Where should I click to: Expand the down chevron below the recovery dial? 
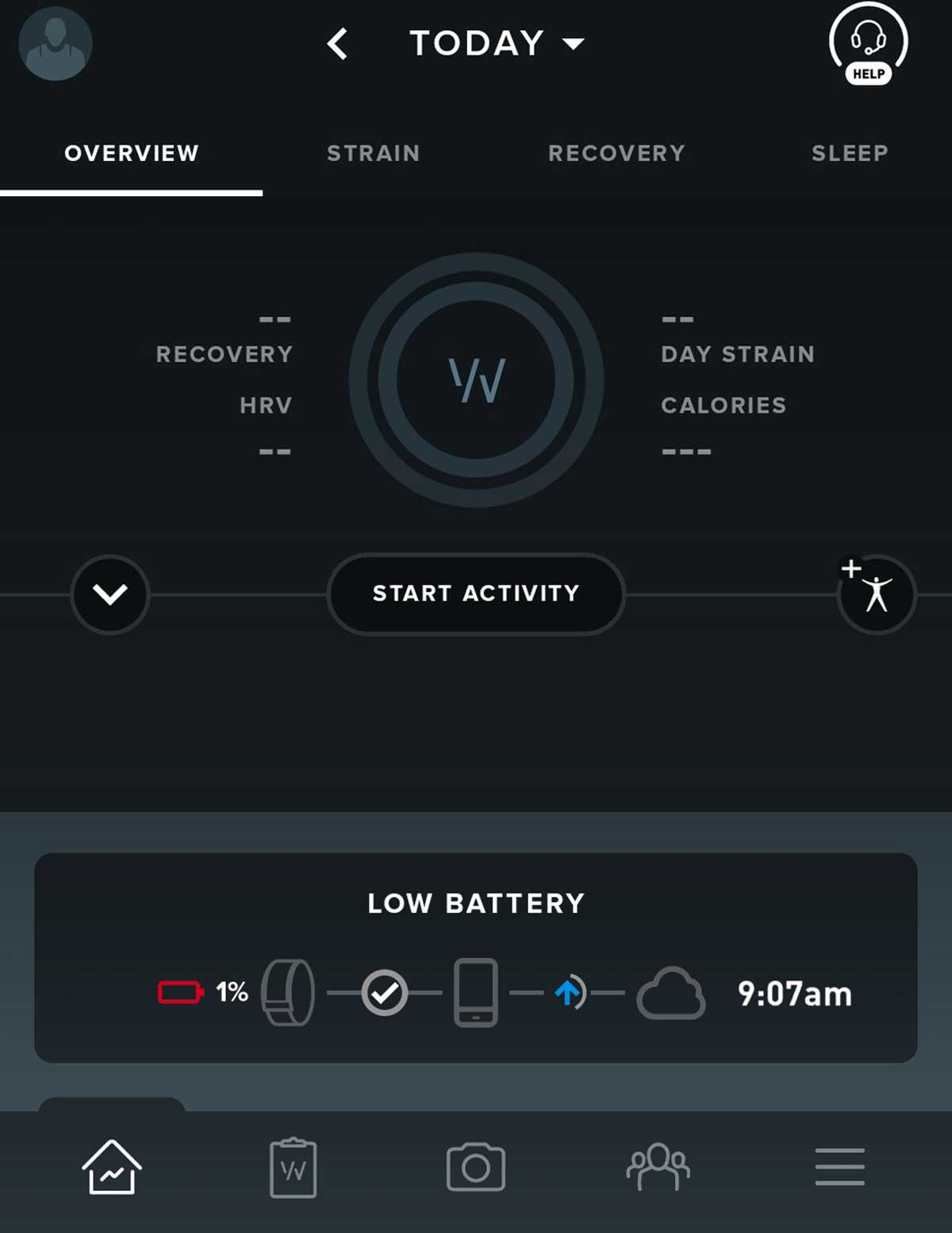coord(110,593)
